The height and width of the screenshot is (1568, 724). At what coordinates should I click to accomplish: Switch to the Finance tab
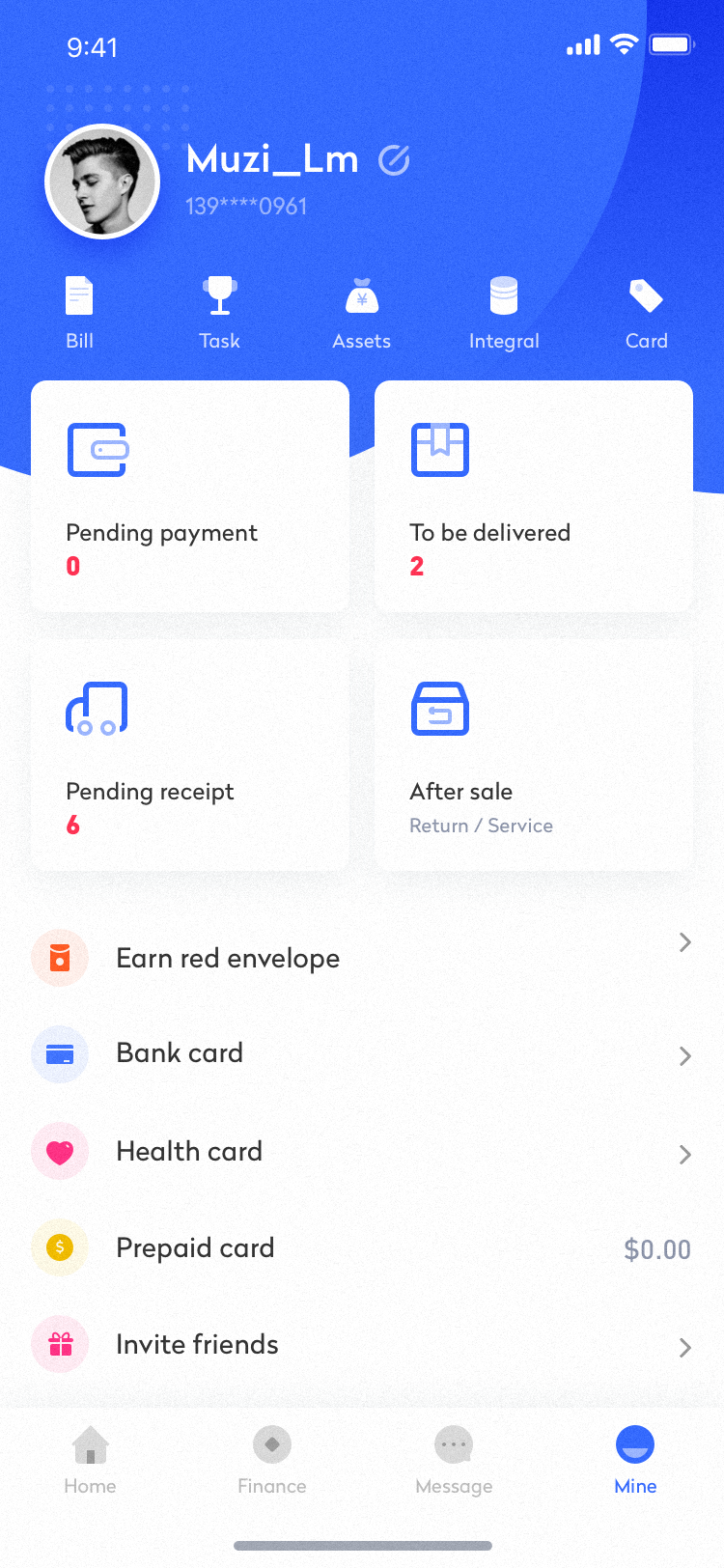(x=272, y=1461)
